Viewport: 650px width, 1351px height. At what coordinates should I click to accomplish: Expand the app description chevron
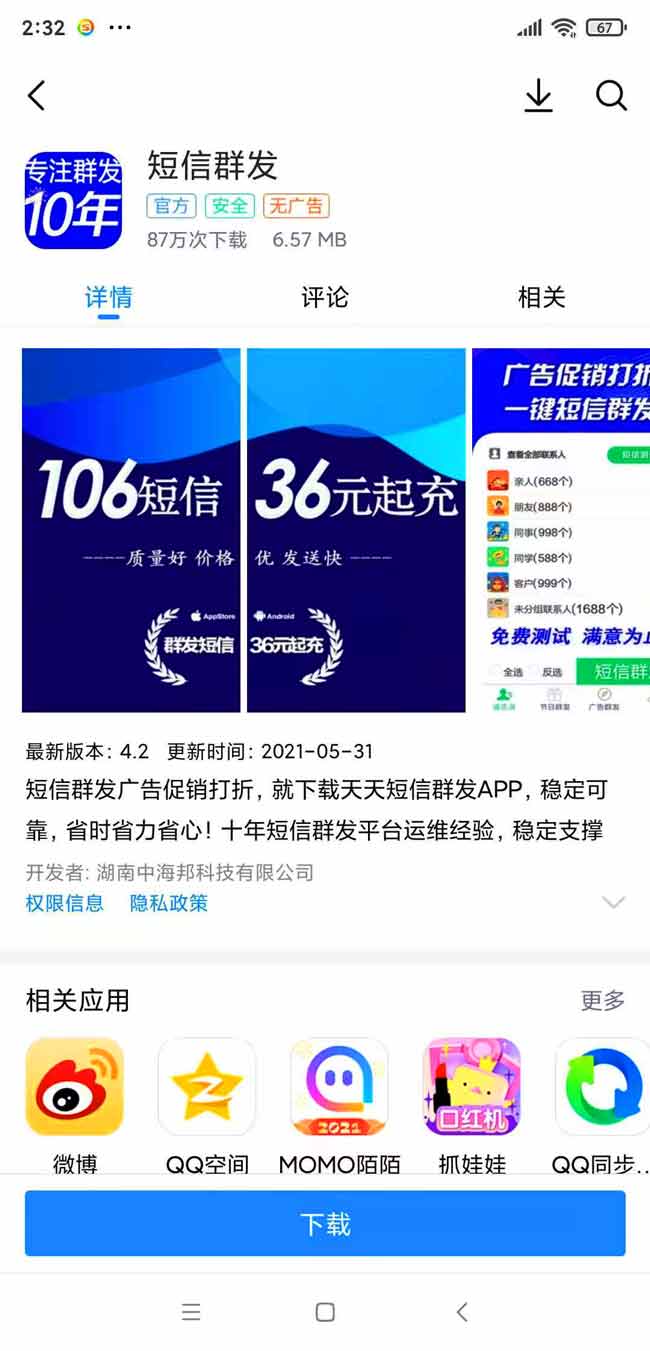613,902
